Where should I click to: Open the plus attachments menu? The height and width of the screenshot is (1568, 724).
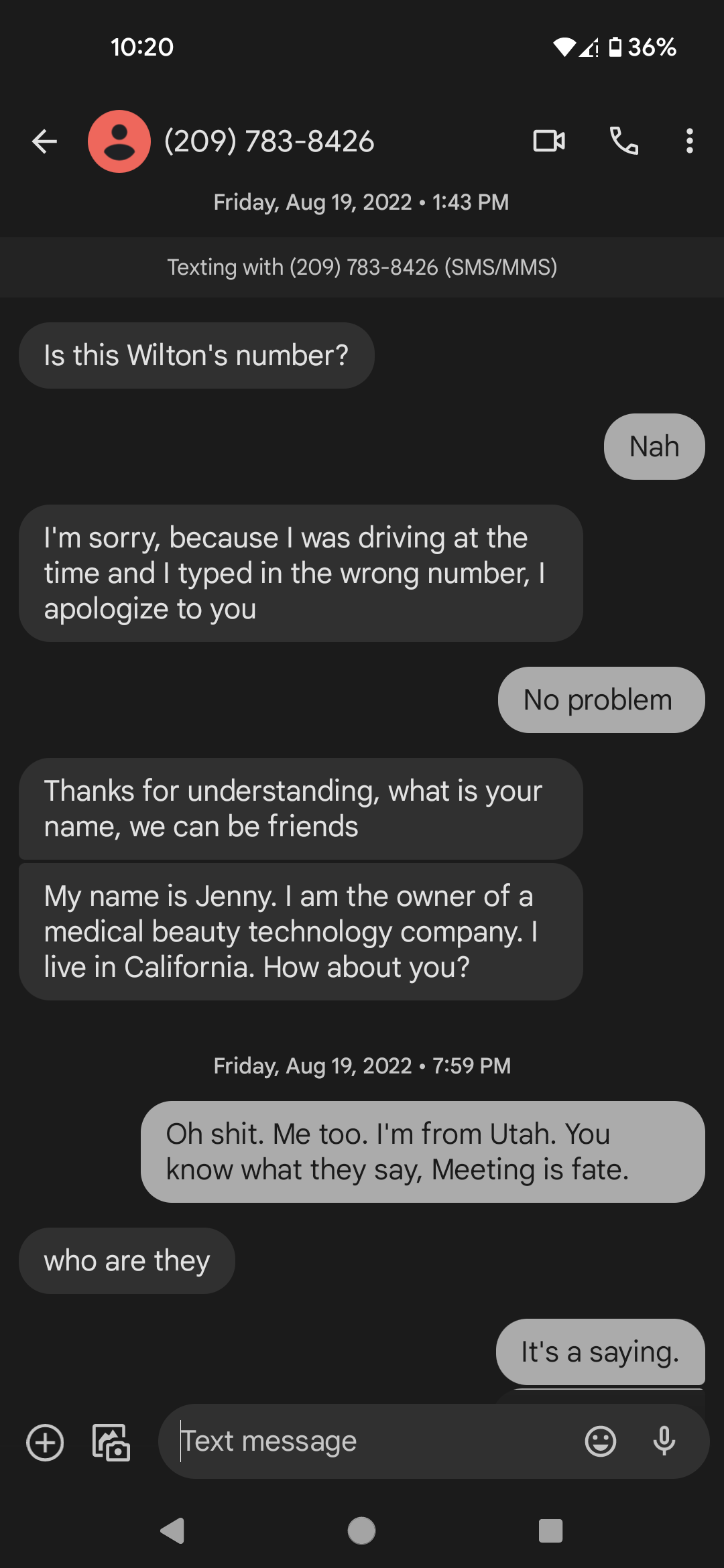(x=45, y=1442)
